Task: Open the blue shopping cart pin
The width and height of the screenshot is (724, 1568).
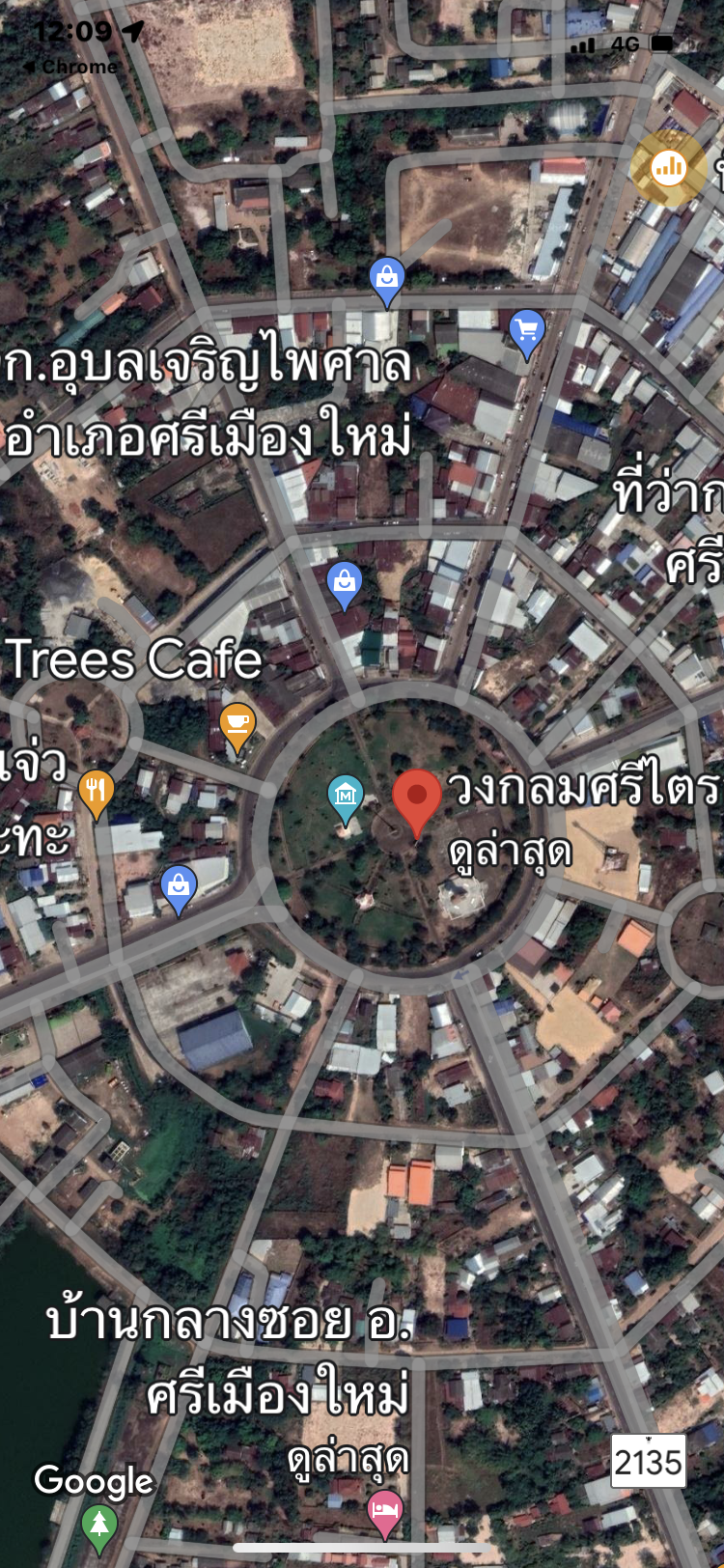Action: coord(526,331)
